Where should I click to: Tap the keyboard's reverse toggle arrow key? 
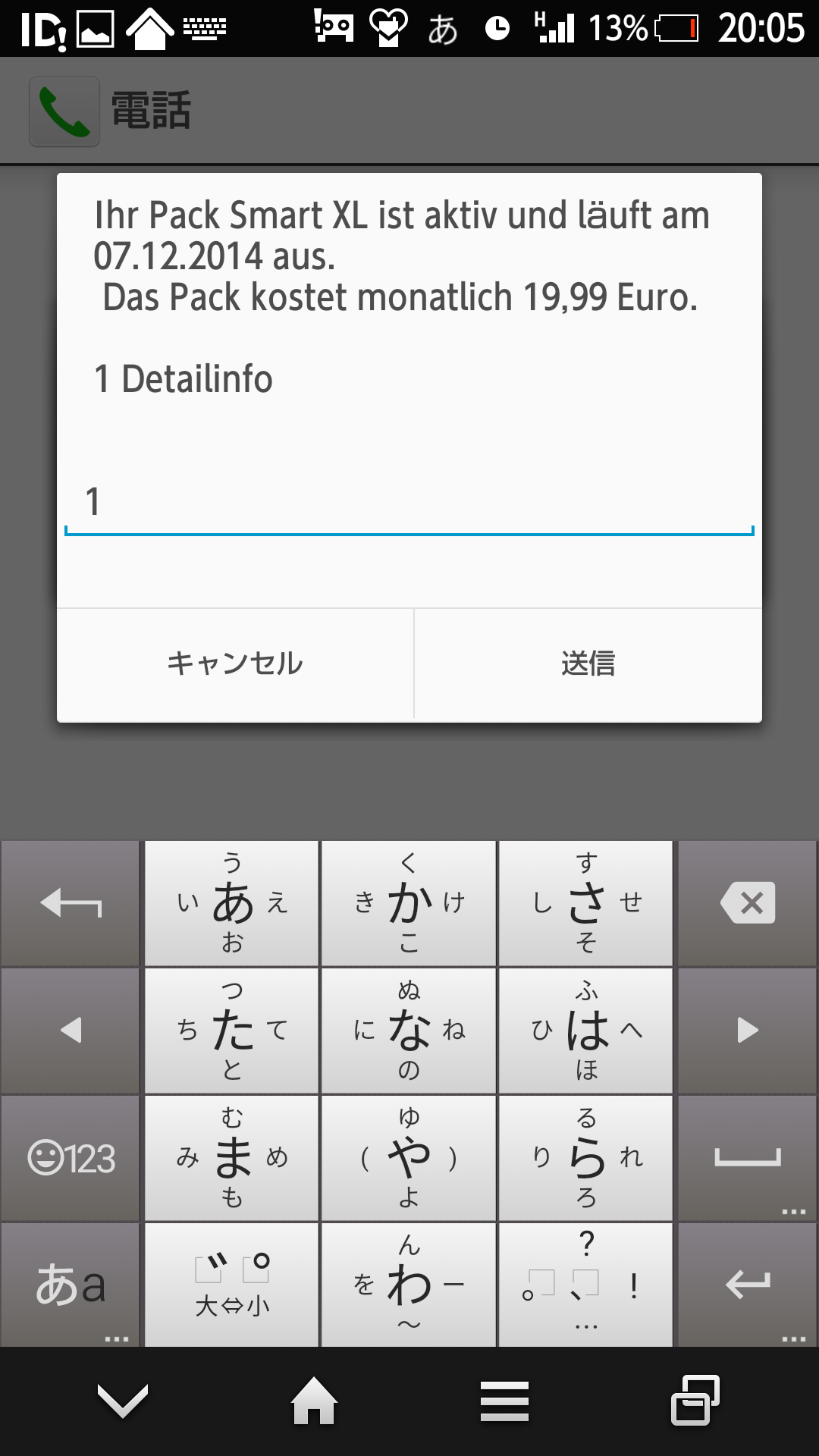pyautogui.click(x=71, y=902)
